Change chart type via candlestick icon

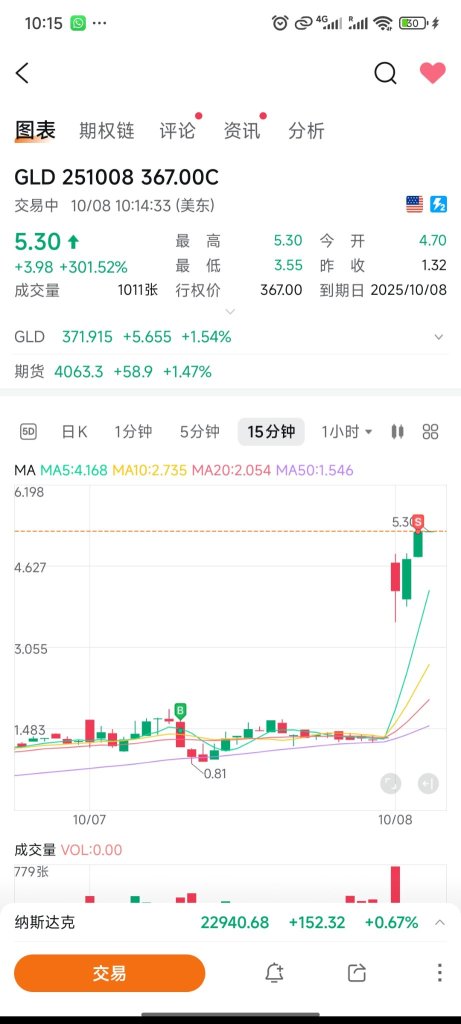coord(398,432)
